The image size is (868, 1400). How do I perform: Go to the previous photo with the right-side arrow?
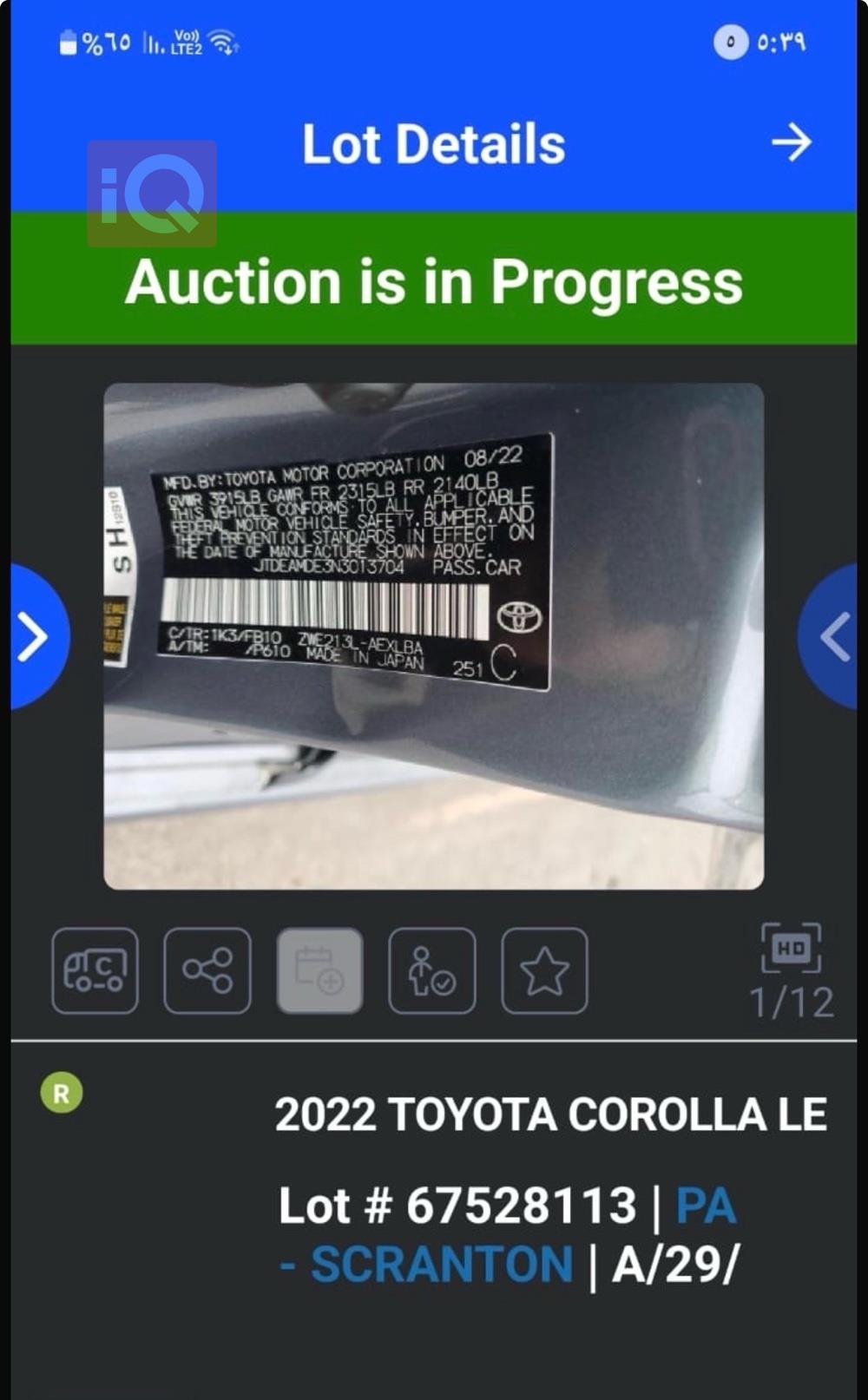[832, 636]
